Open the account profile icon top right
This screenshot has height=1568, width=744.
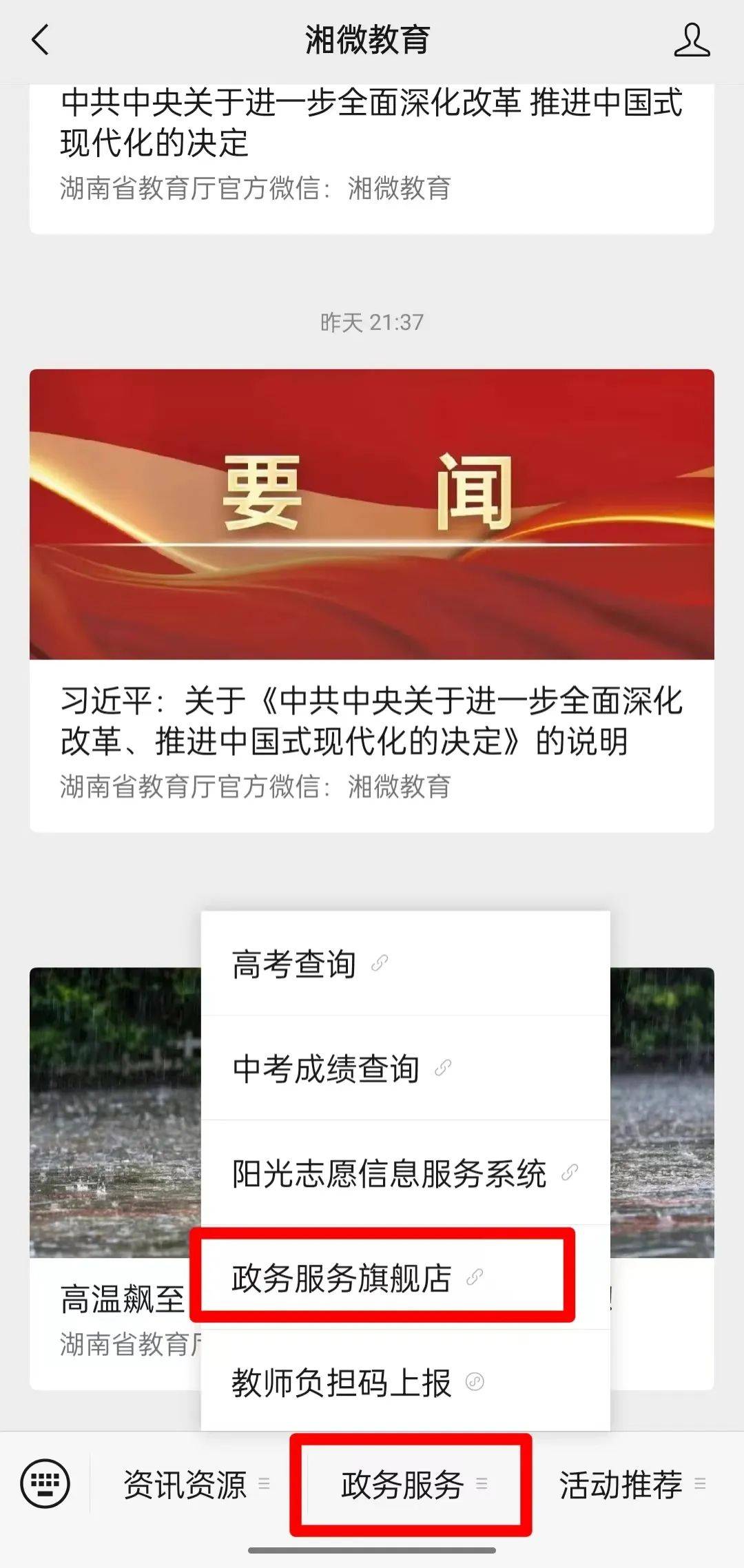(692, 41)
